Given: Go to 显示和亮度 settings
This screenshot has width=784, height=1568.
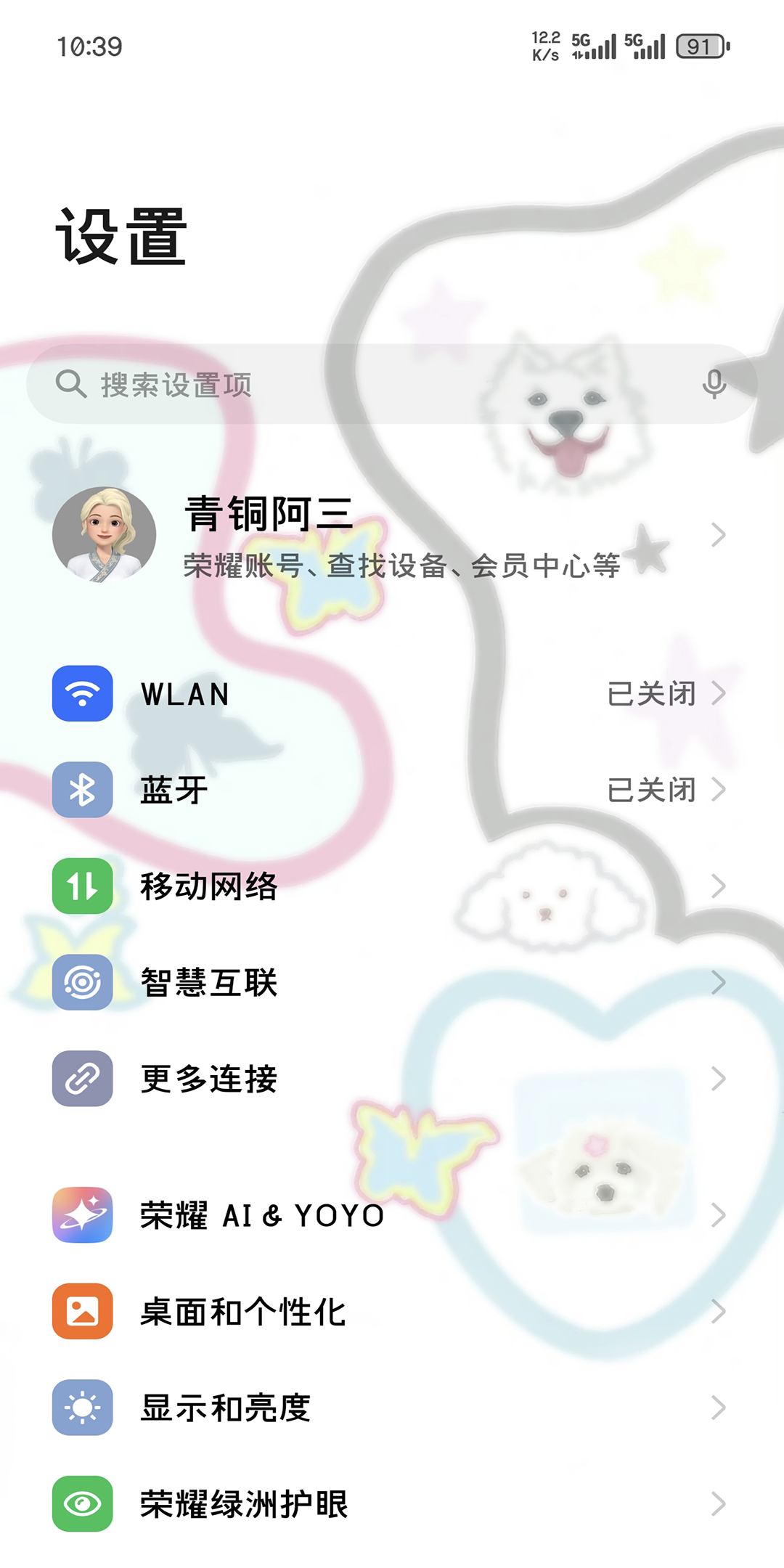Looking at the screenshot, I should (392, 1408).
